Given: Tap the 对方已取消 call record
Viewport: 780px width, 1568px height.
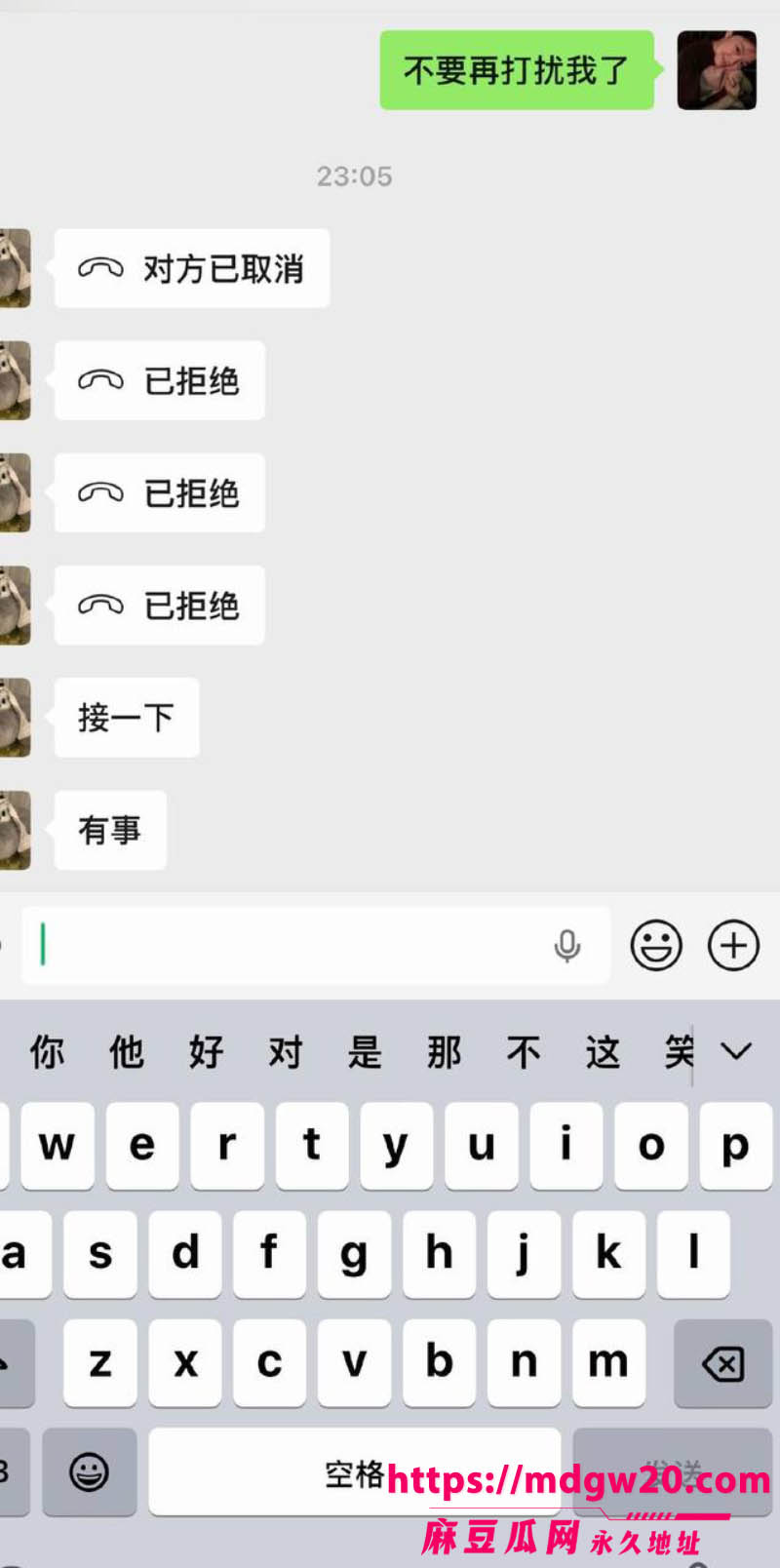Looking at the screenshot, I should [x=192, y=268].
